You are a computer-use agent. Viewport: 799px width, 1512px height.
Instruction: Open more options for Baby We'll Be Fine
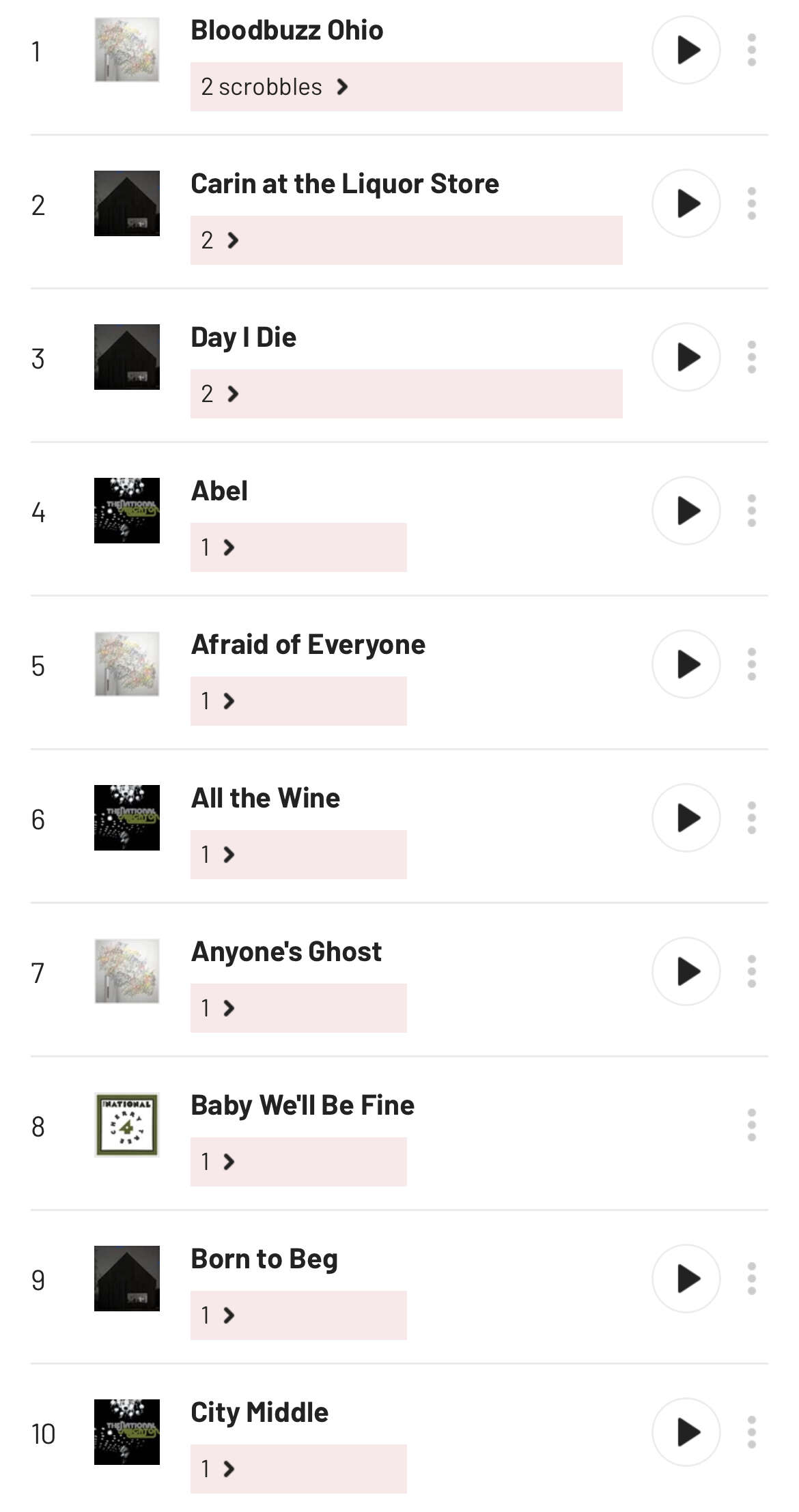pyautogui.click(x=751, y=1125)
